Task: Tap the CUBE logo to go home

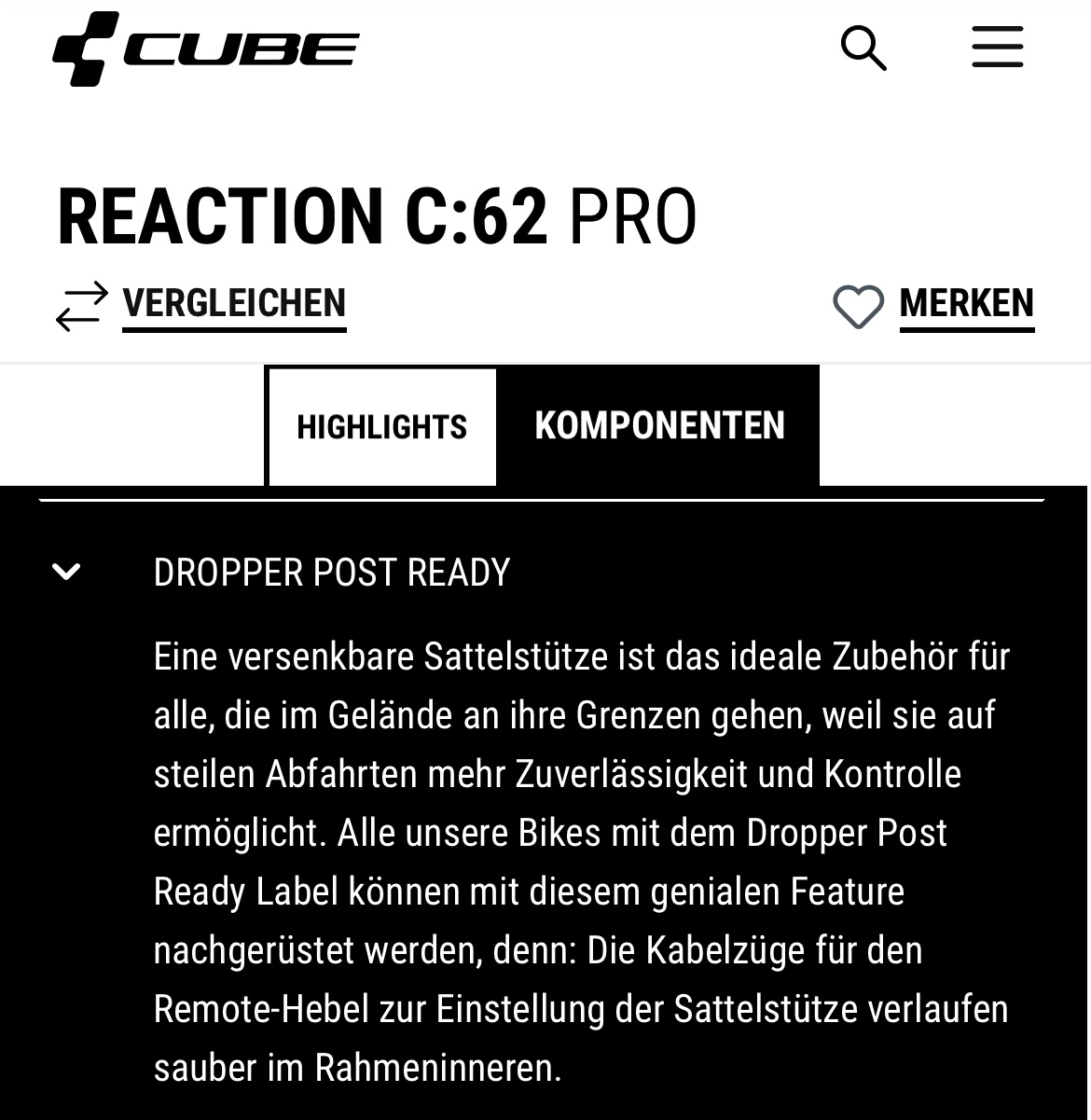Action: (x=206, y=48)
